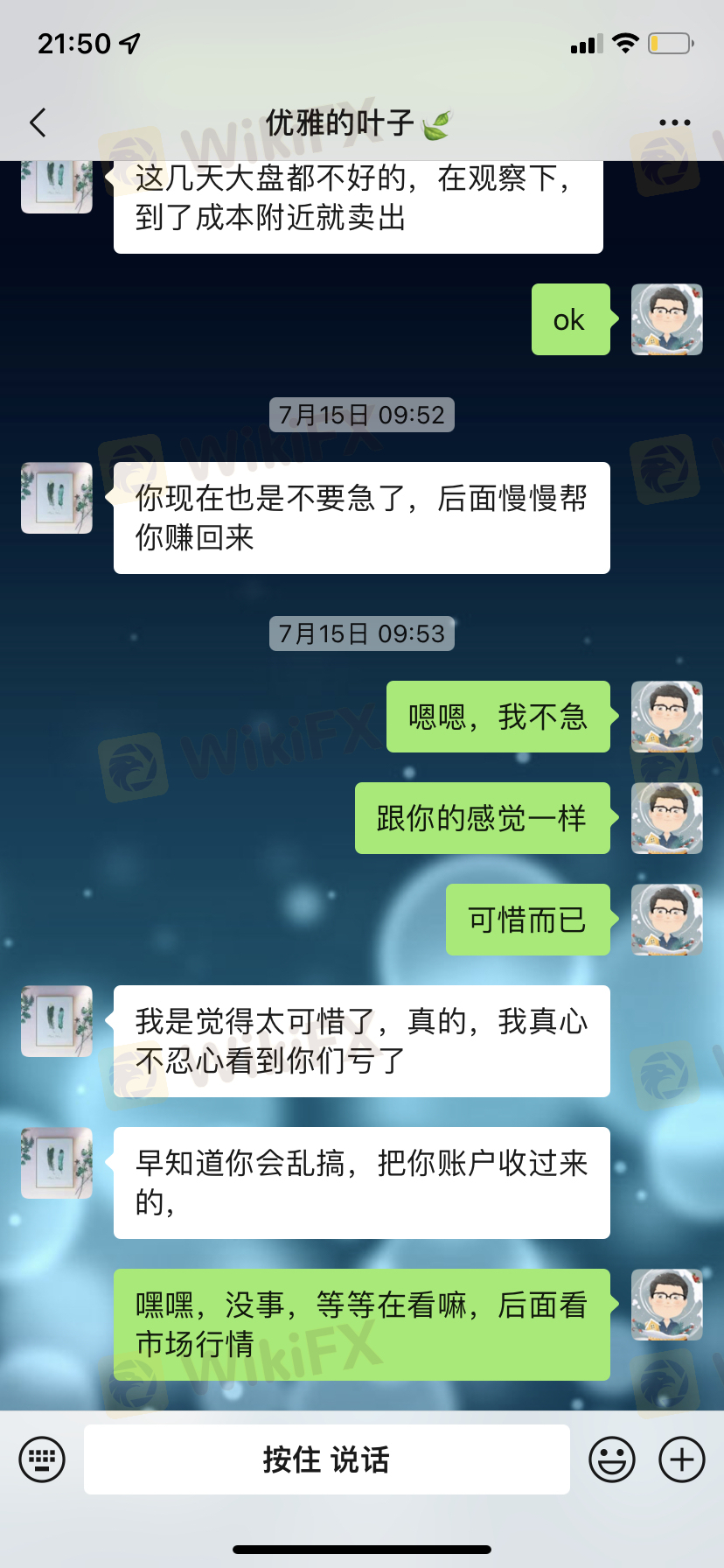Open chat details three-dot menu
The width and height of the screenshot is (724, 1568).
click(674, 122)
